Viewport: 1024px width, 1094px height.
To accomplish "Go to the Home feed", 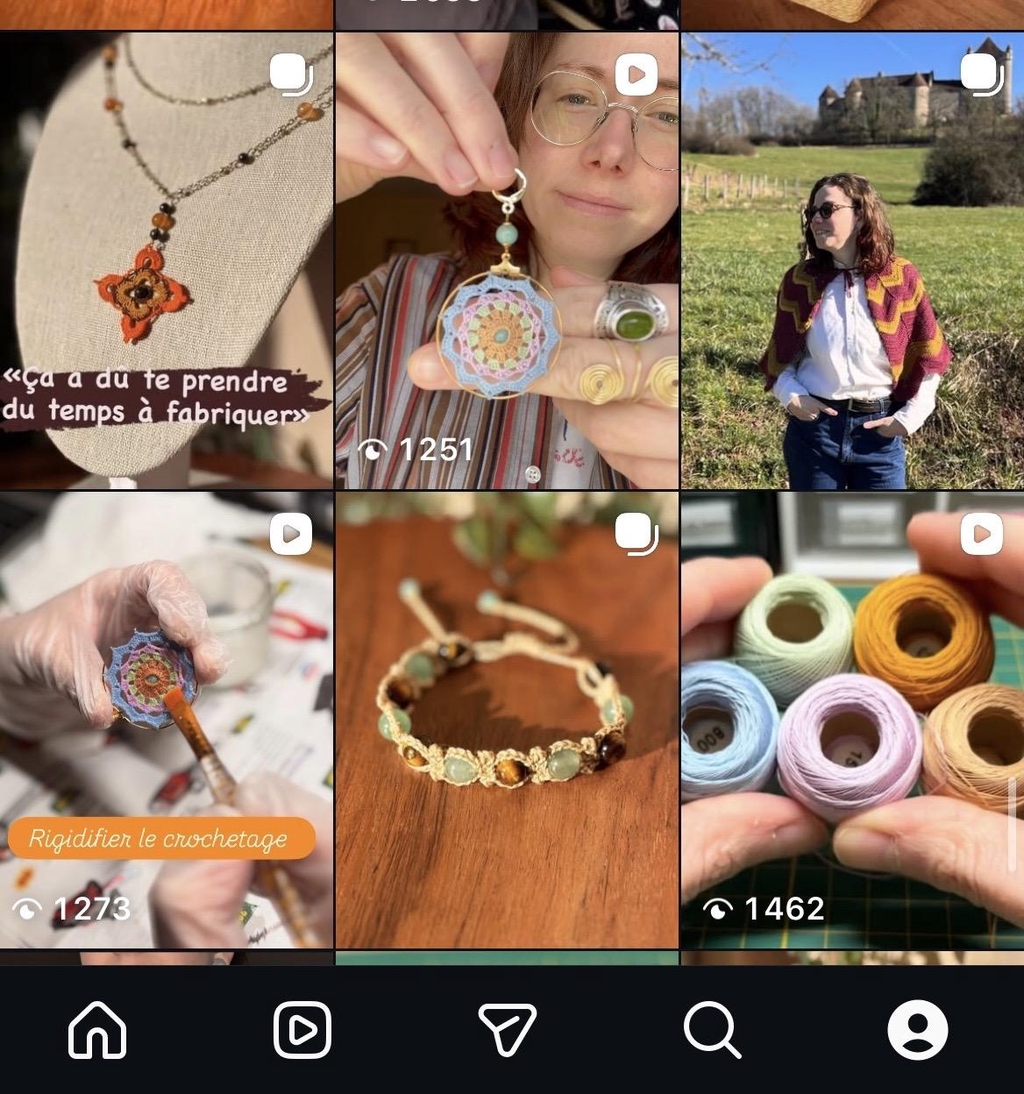I will (x=97, y=1030).
